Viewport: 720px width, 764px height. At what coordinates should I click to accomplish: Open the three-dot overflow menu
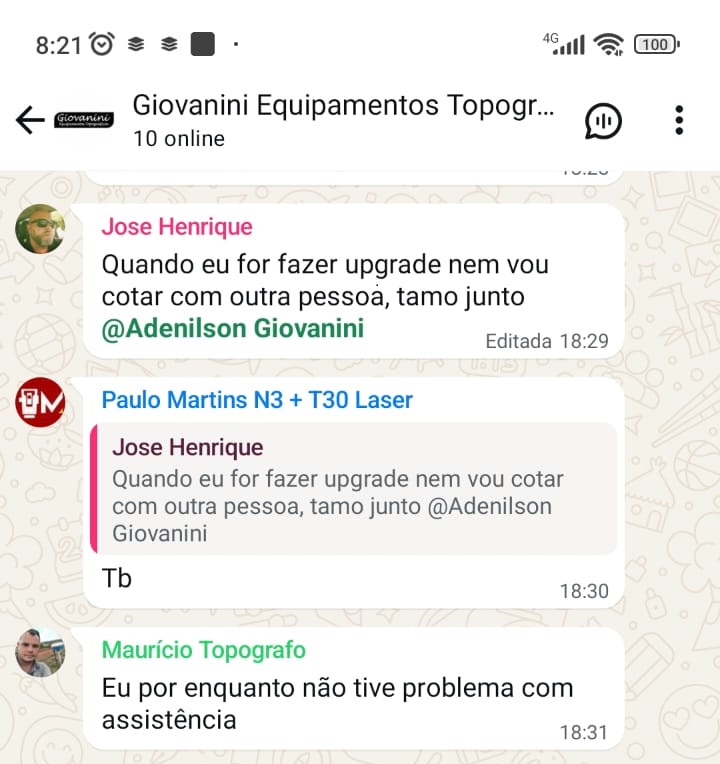(x=679, y=121)
